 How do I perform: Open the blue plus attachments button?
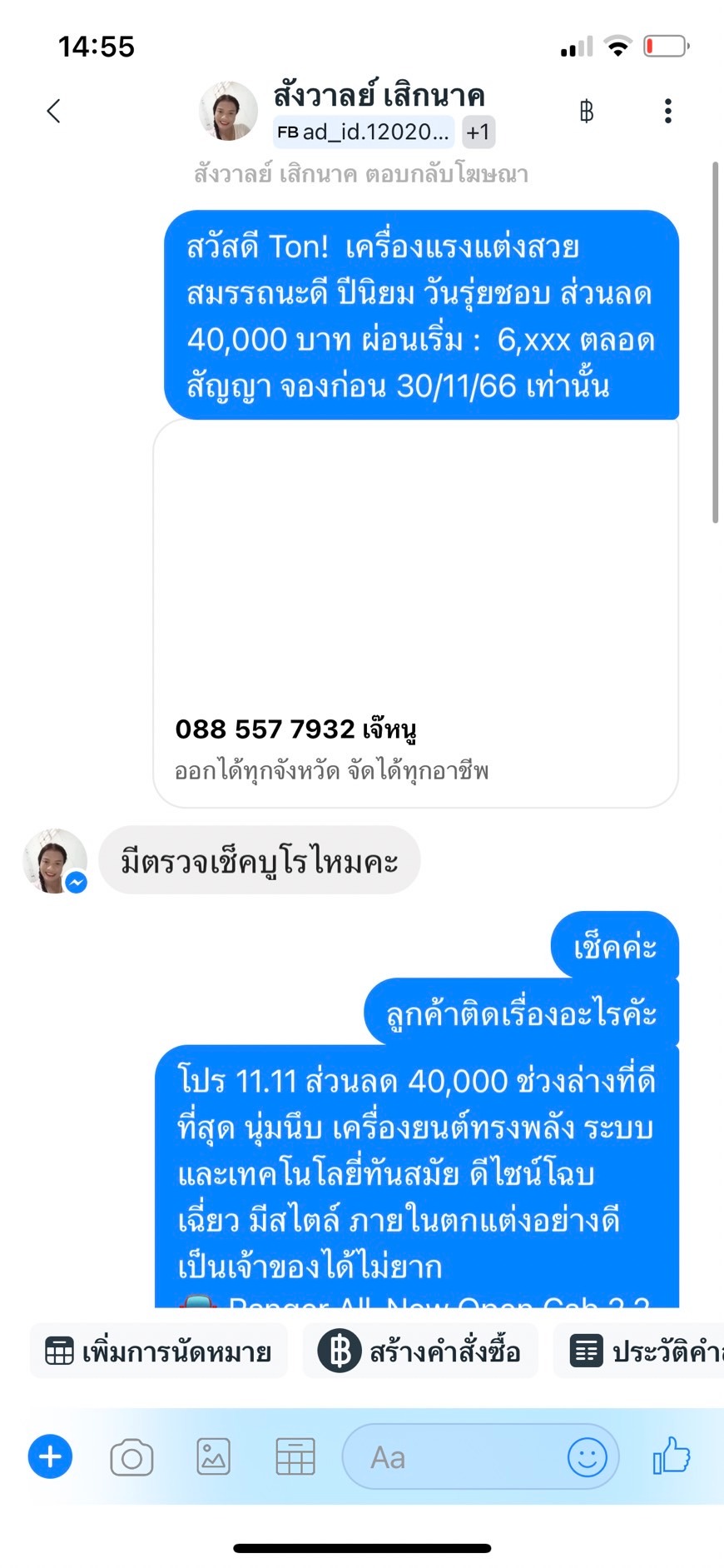(x=51, y=1456)
